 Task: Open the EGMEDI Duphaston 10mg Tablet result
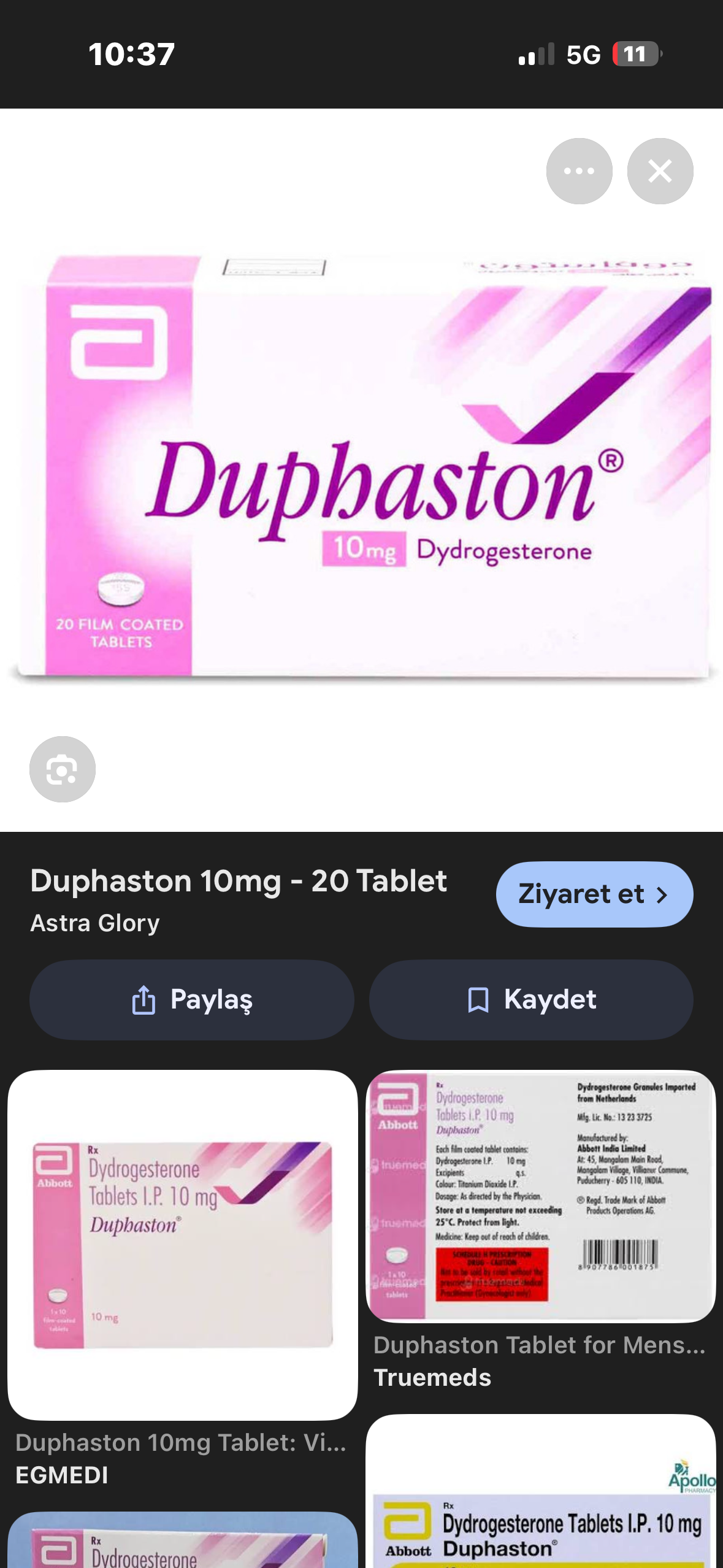tap(182, 1245)
